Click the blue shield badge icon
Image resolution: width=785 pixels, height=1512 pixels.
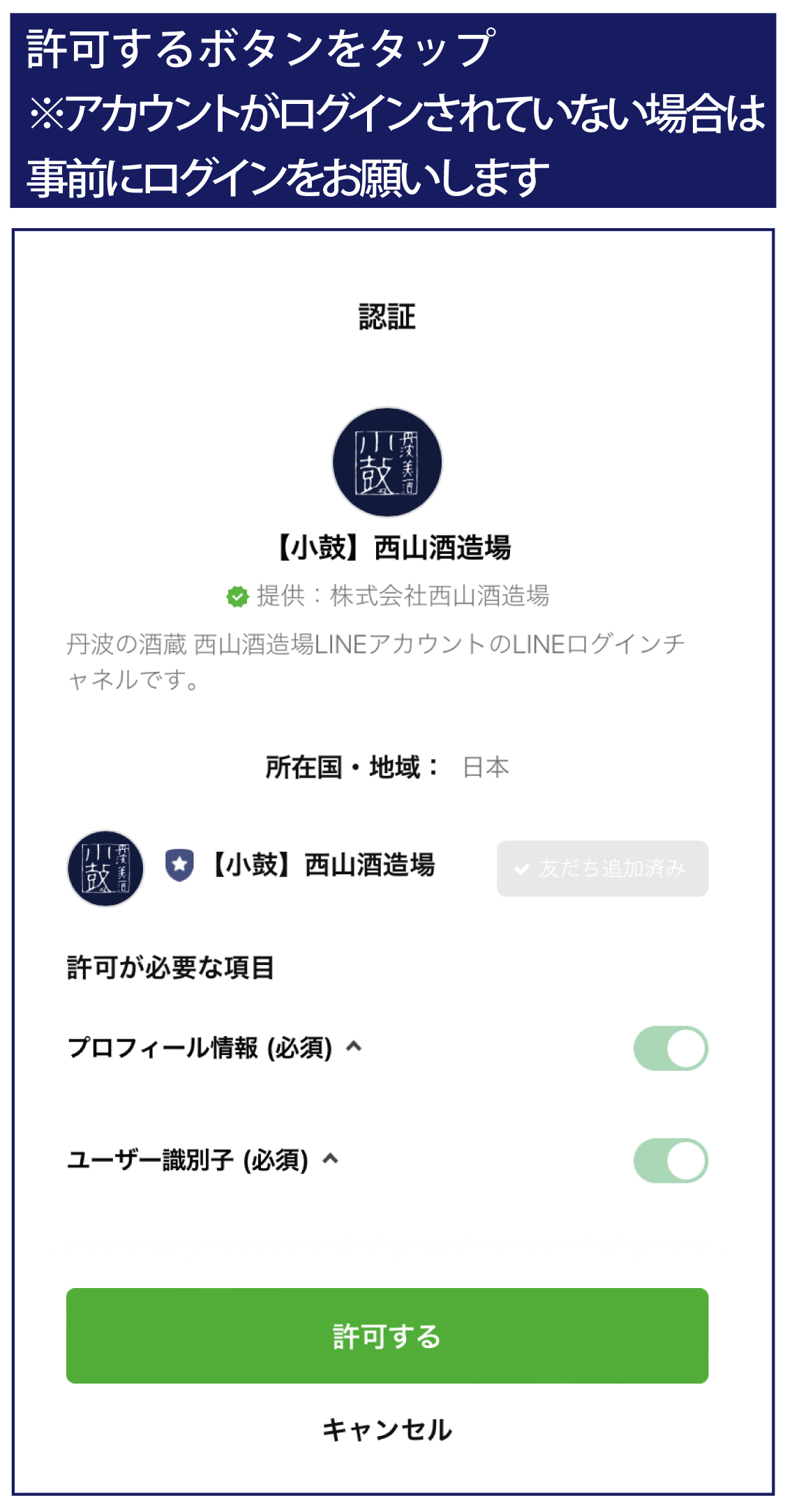click(179, 867)
